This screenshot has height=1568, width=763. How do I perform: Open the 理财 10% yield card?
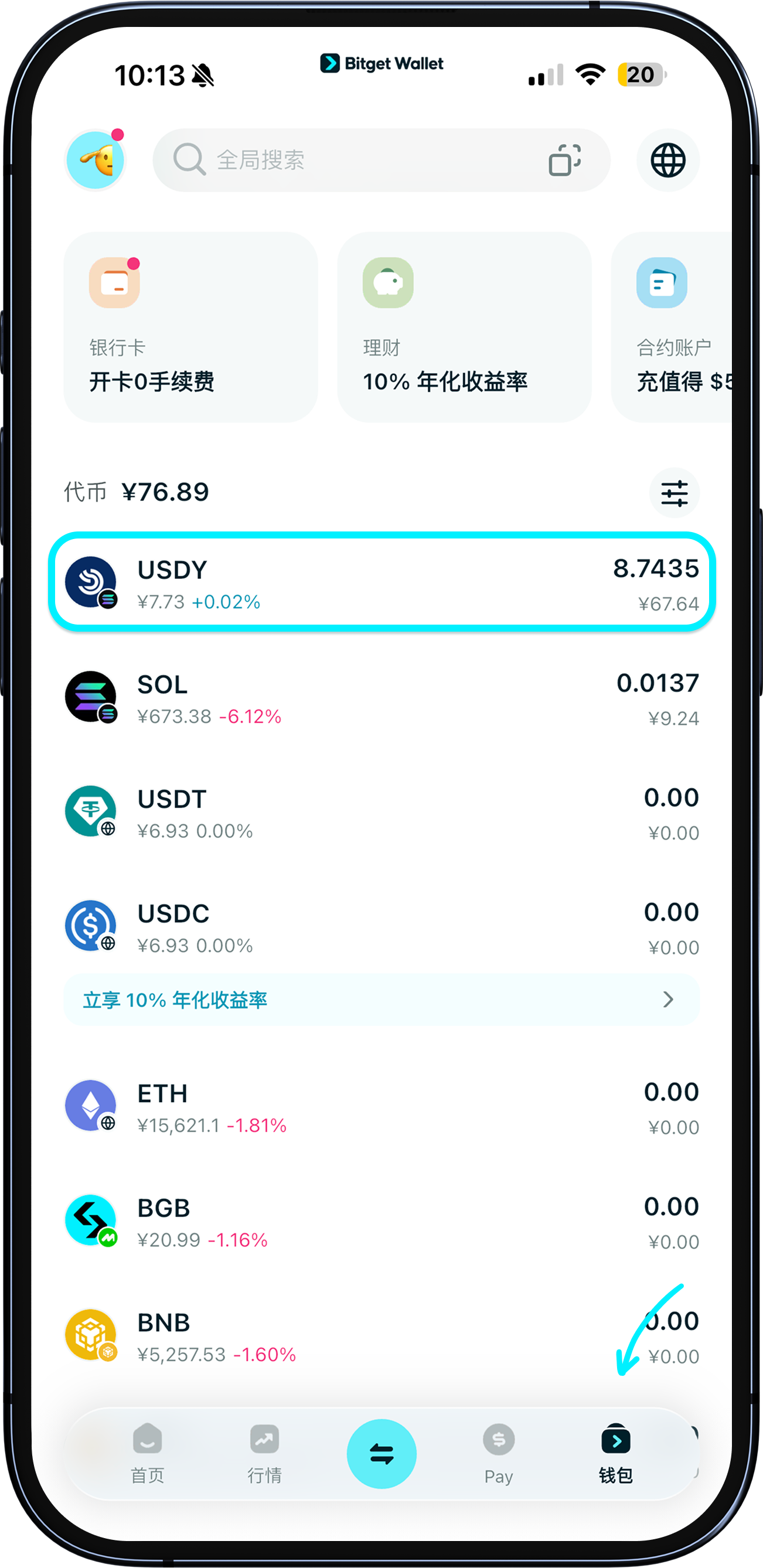[464, 327]
